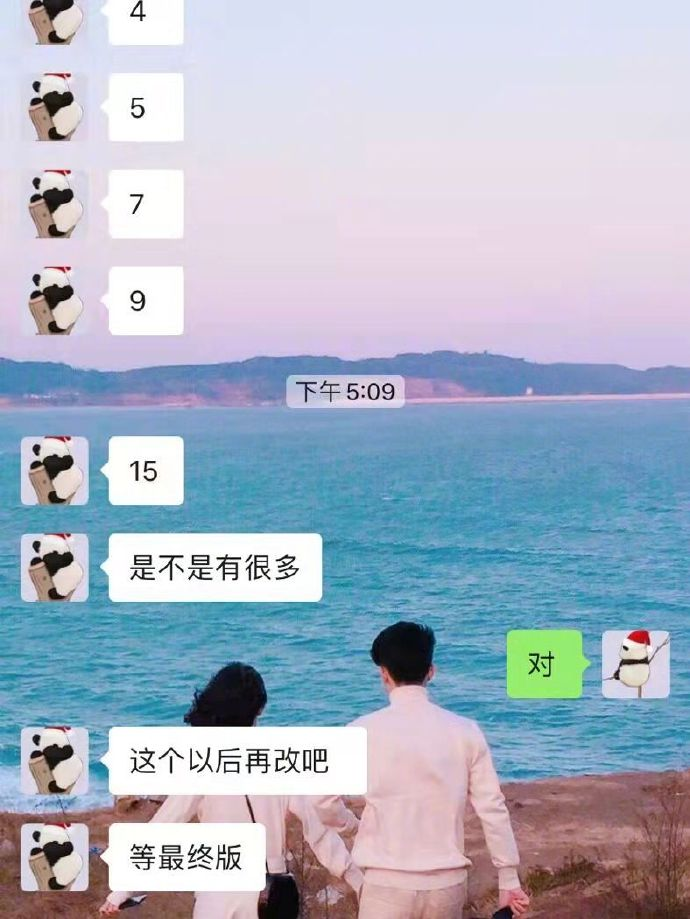Image resolution: width=690 pixels, height=919 pixels.
Task: Tap my own avatar next to 对
Action: click(x=635, y=664)
